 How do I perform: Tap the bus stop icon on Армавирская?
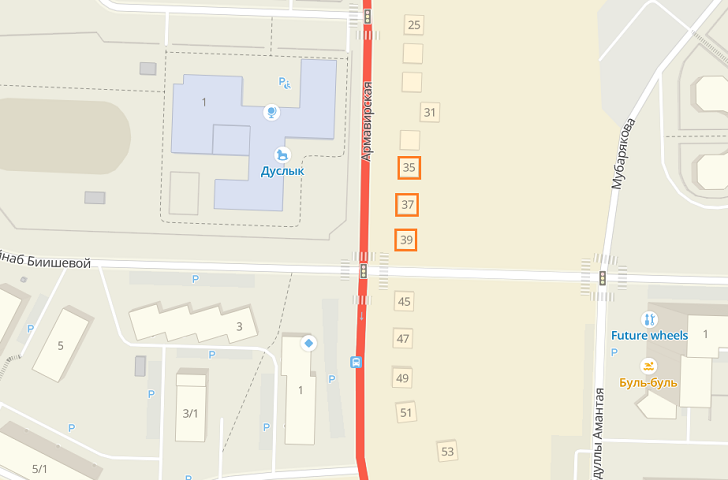[x=356, y=362]
